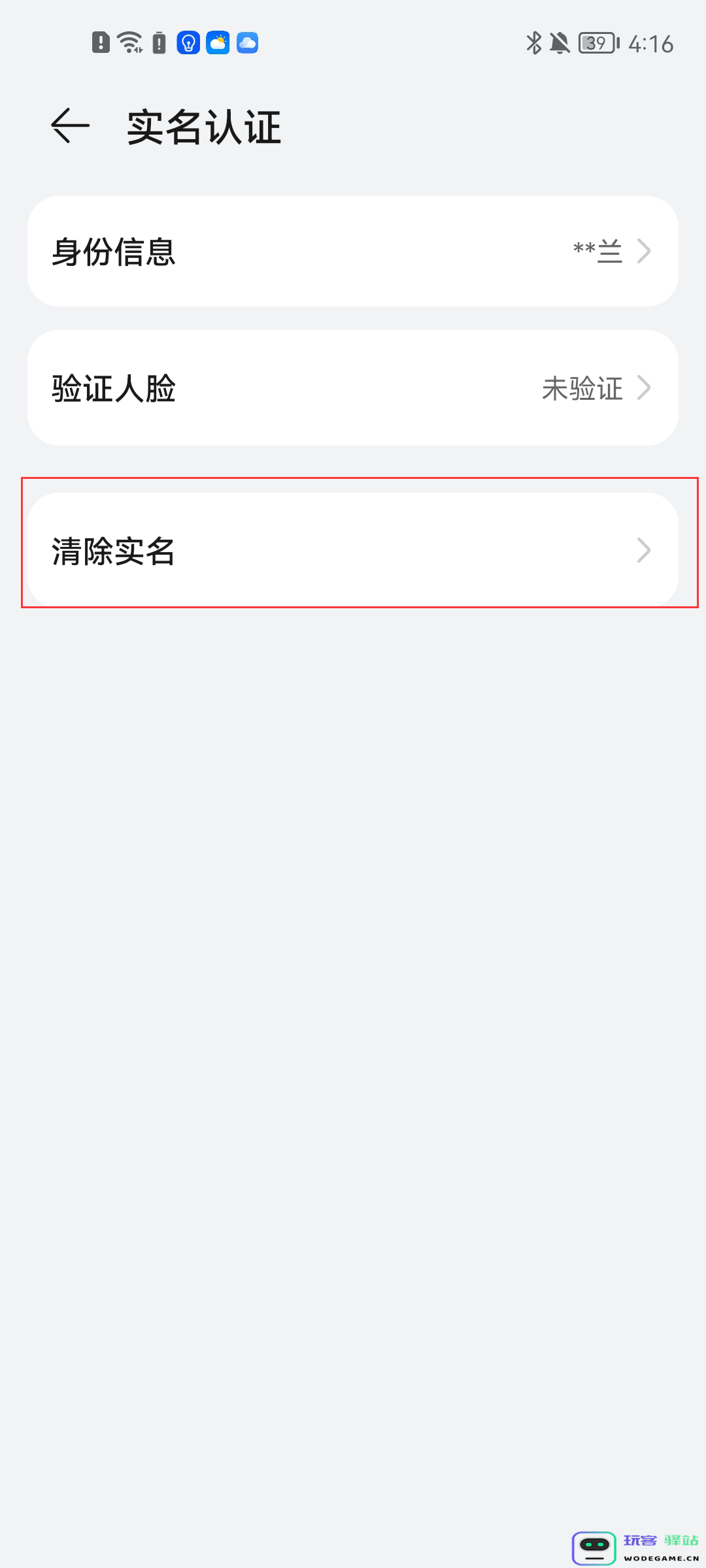Viewport: 706px width, 1568px height.
Task: Open the 身份信息 row
Action: coord(353,252)
